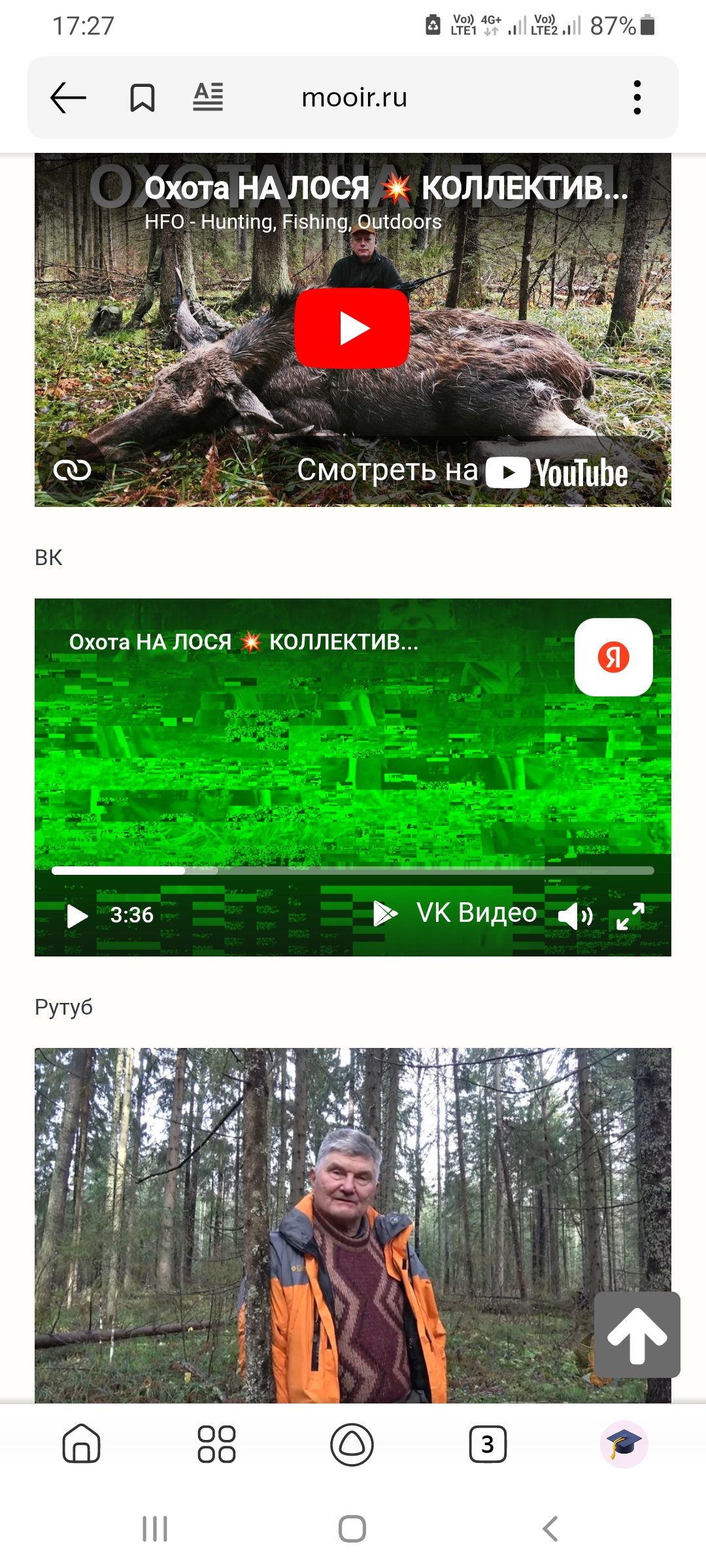
Task: Tap the VK video progress bar
Action: pyautogui.click(x=353, y=870)
